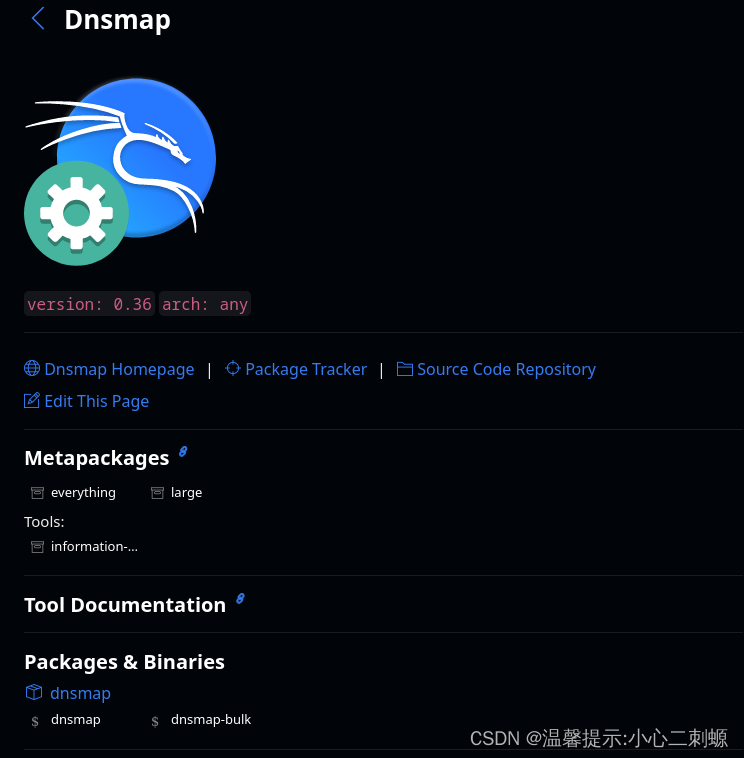This screenshot has height=758, width=744.
Task: Click the compass icon next to Package Tracker
Action: 232,368
